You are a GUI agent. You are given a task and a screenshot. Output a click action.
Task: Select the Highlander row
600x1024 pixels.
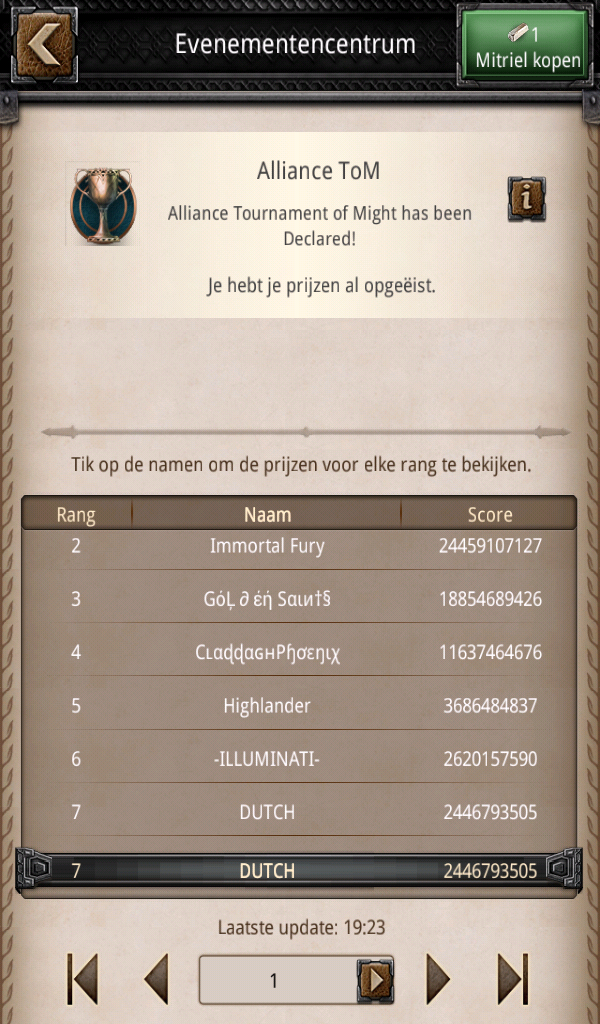[267, 706]
